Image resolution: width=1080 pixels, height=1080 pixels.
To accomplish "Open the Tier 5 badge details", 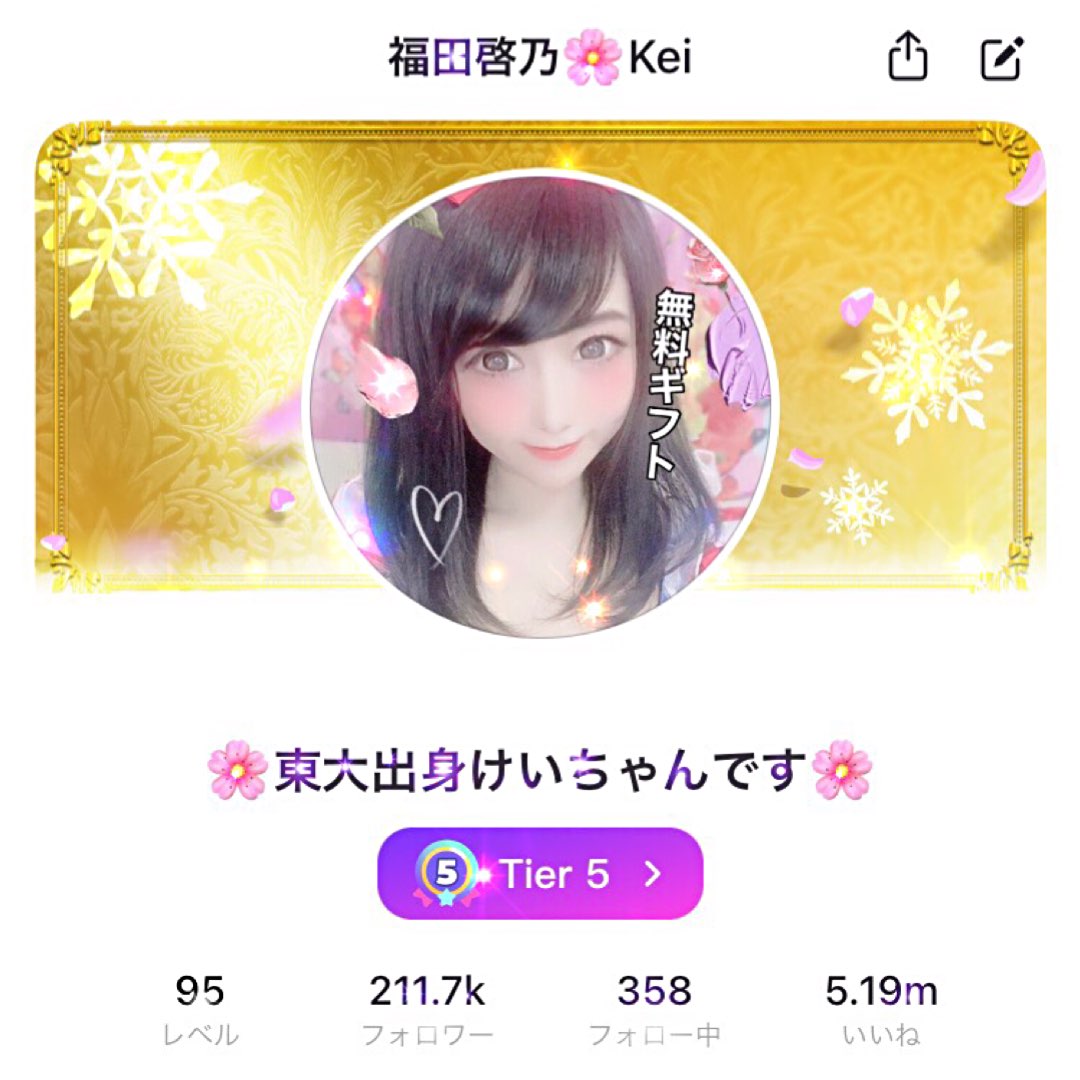I will click(x=540, y=873).
